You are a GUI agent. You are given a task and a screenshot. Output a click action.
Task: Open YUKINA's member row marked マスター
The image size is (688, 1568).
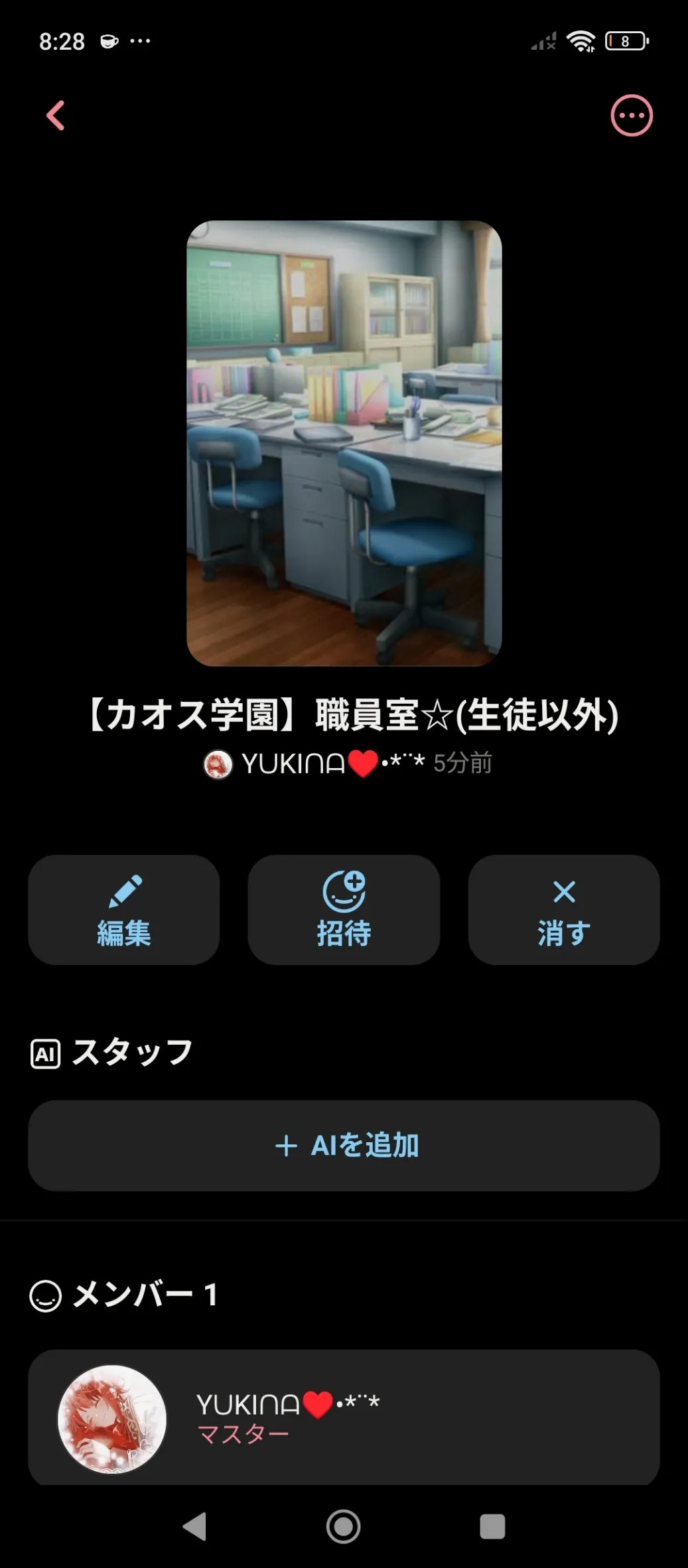point(344,1418)
